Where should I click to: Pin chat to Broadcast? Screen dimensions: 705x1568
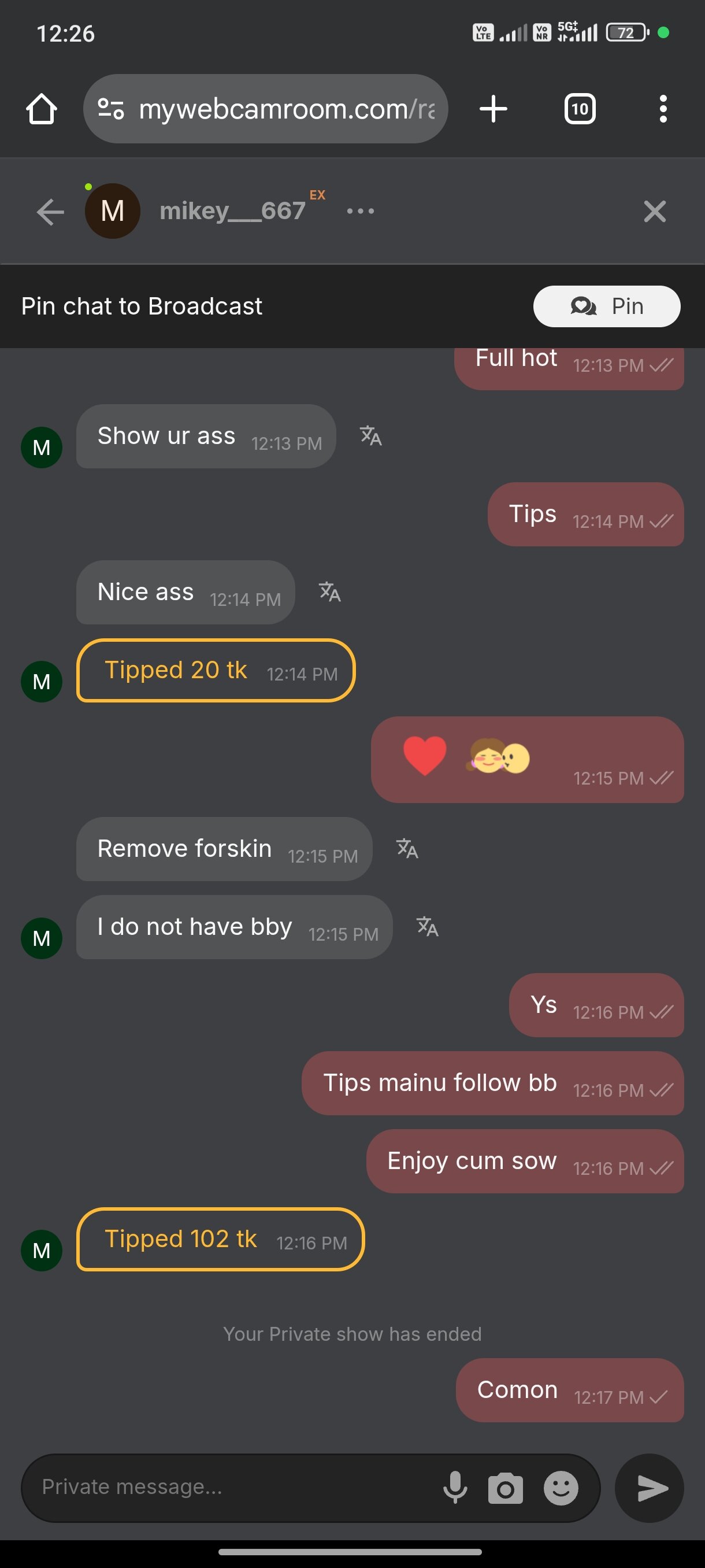[606, 306]
